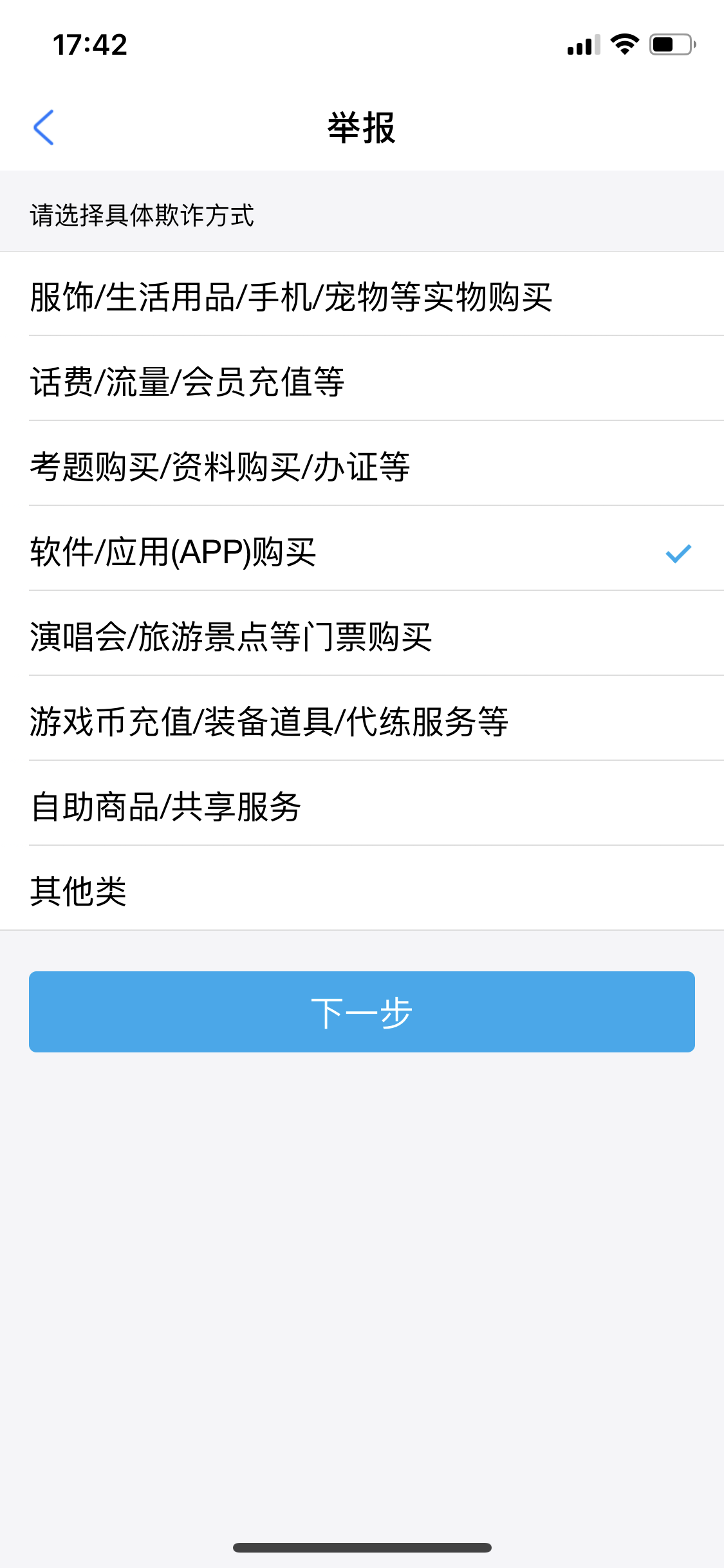Continue with the 下一步 button
The height and width of the screenshot is (1568, 724).
point(362,1012)
